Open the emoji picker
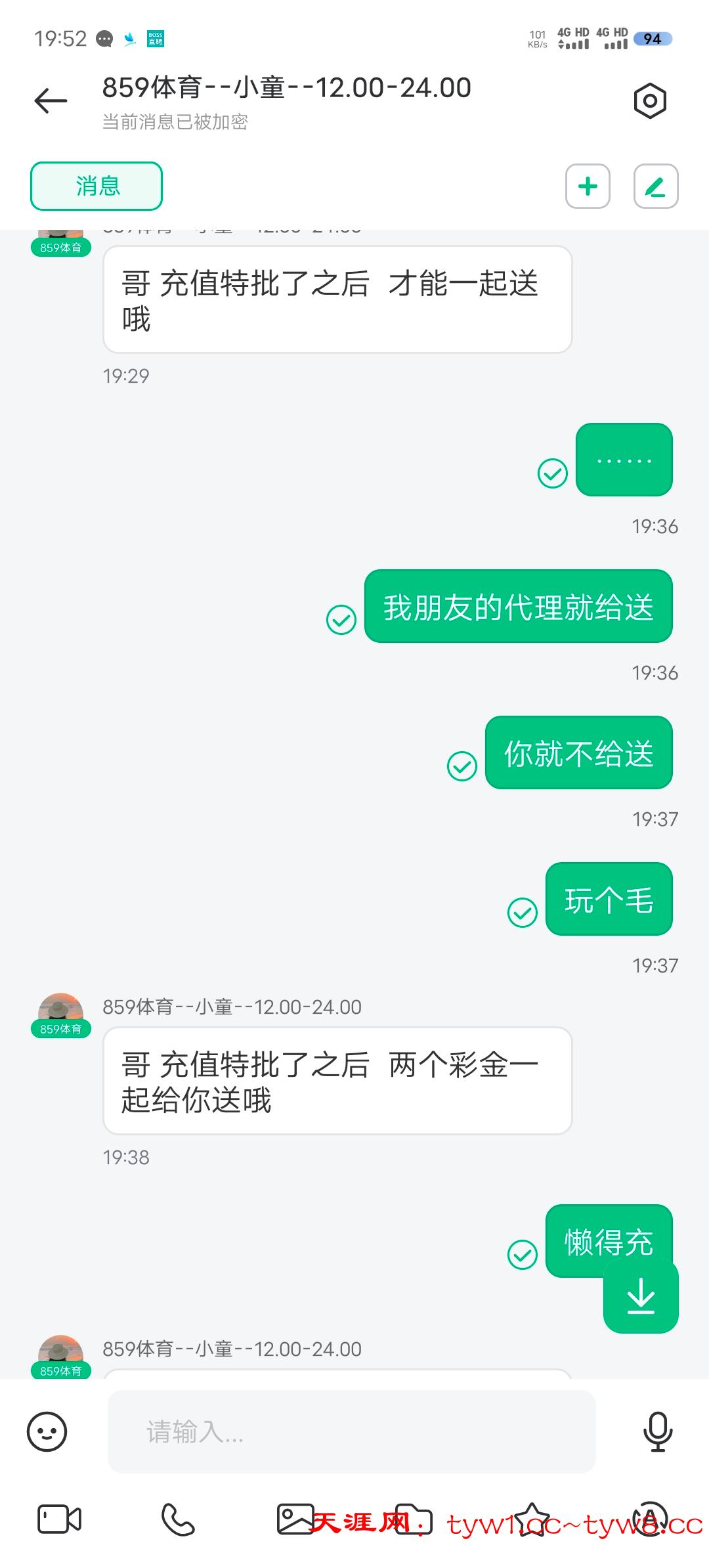709x1568 pixels. pyautogui.click(x=47, y=1431)
